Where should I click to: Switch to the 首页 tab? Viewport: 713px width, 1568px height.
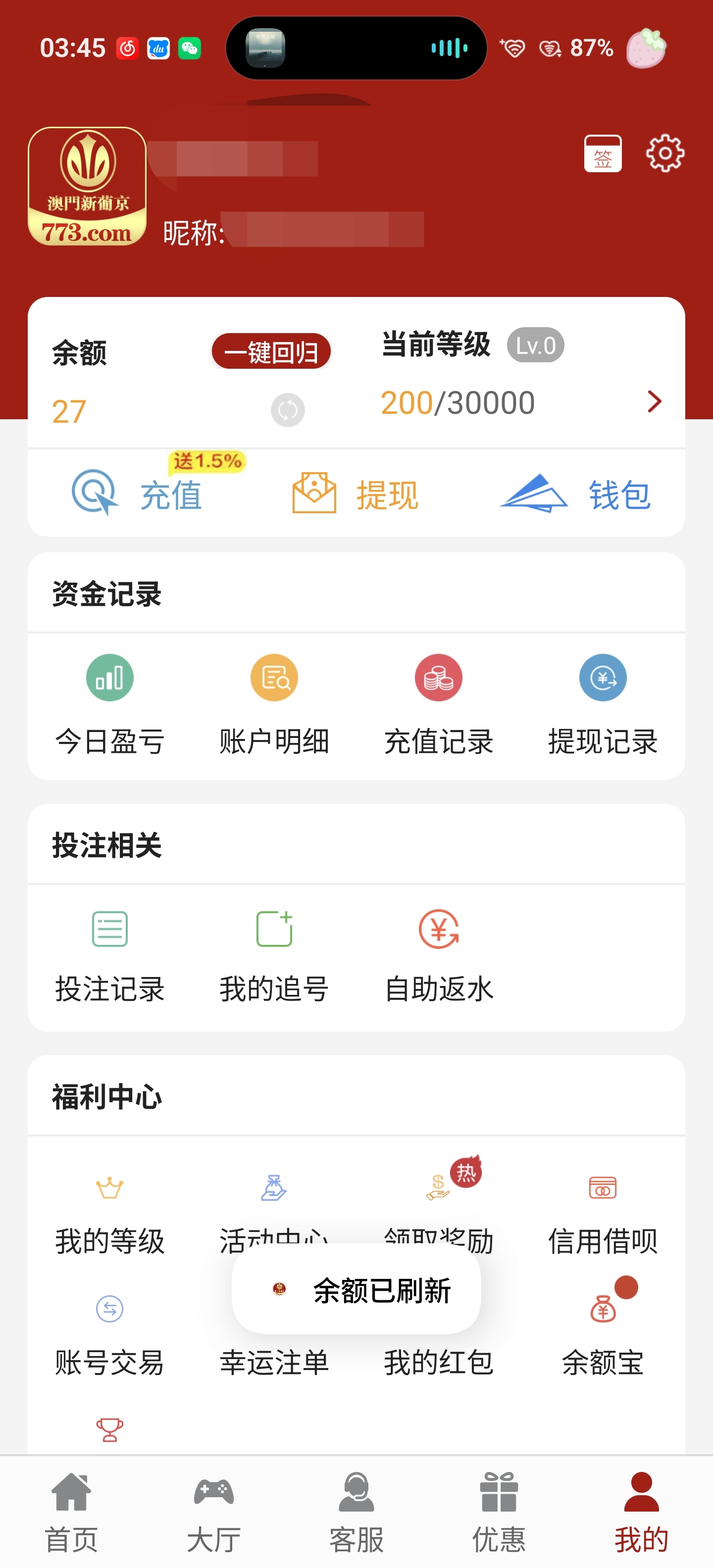point(71,1512)
